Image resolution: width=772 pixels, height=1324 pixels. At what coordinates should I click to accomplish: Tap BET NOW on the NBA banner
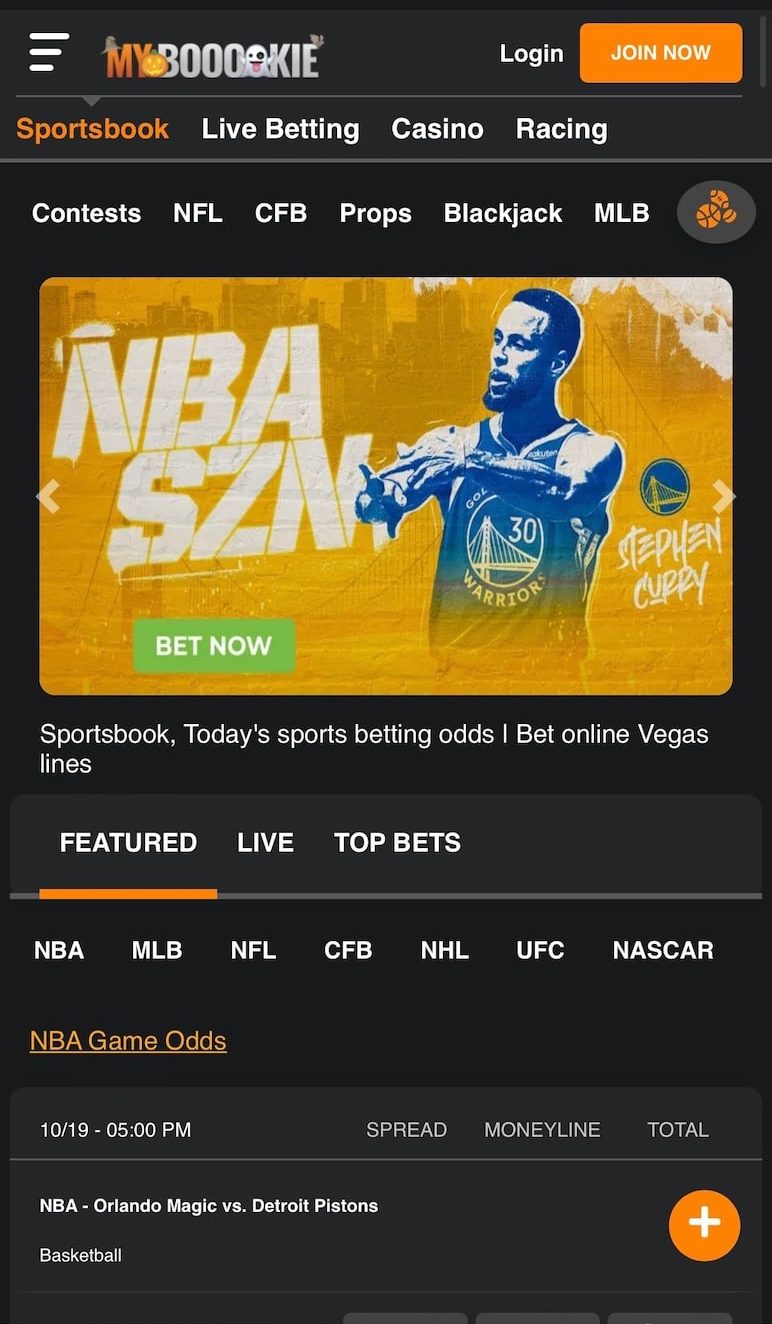pos(214,645)
